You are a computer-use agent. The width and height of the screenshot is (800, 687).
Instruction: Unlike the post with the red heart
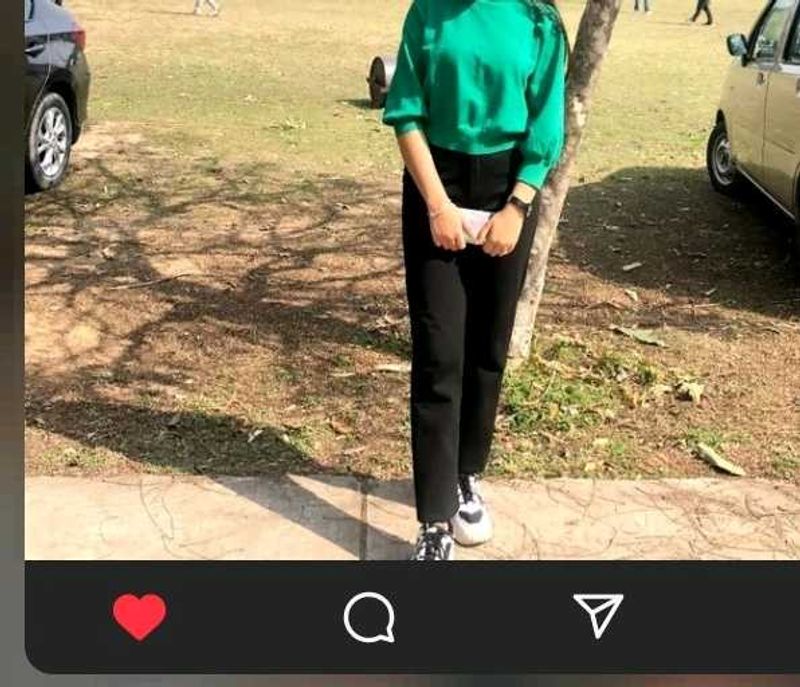(139, 616)
